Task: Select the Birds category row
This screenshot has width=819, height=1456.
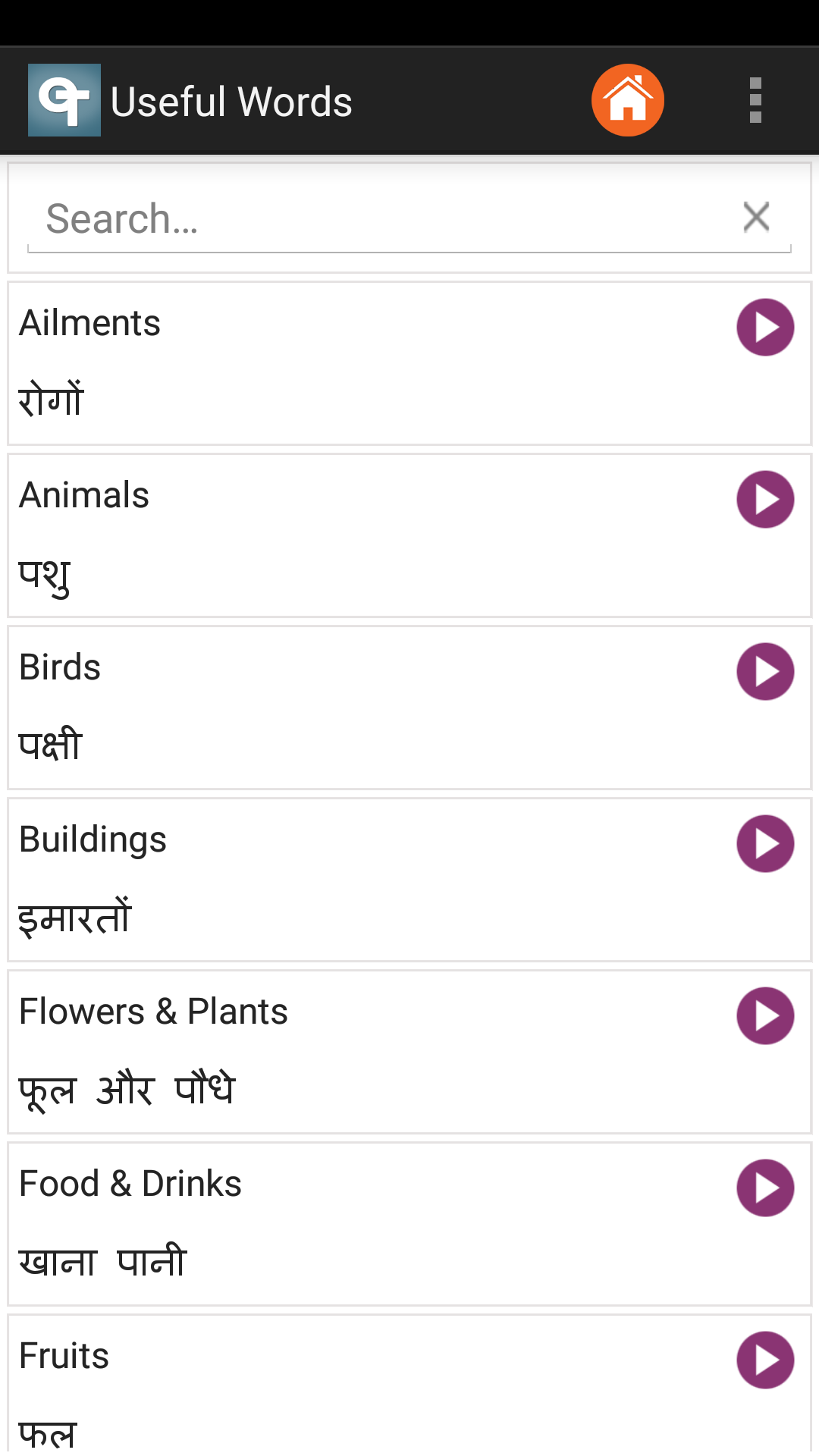Action: click(x=409, y=708)
